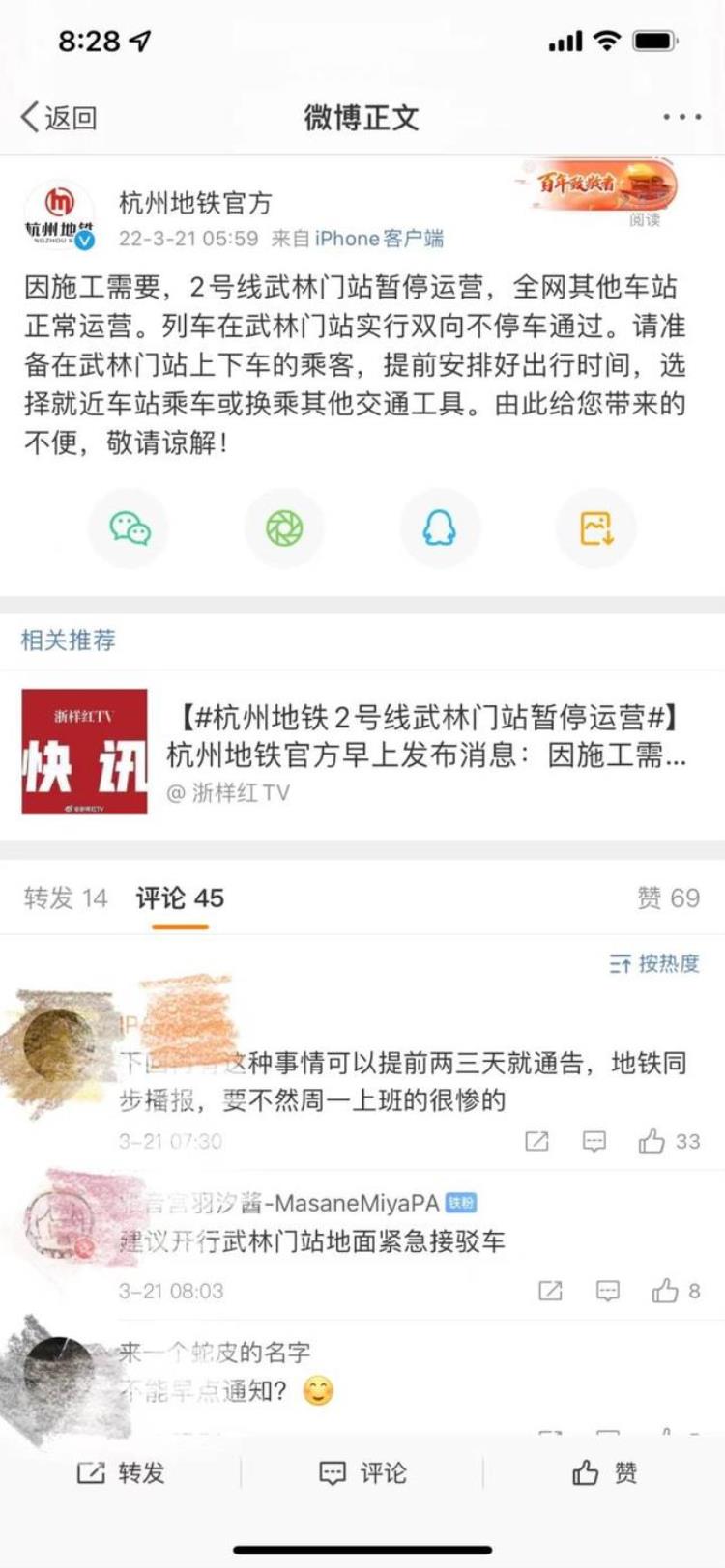Like the 建议开行接驳车 comment

tap(662, 1291)
